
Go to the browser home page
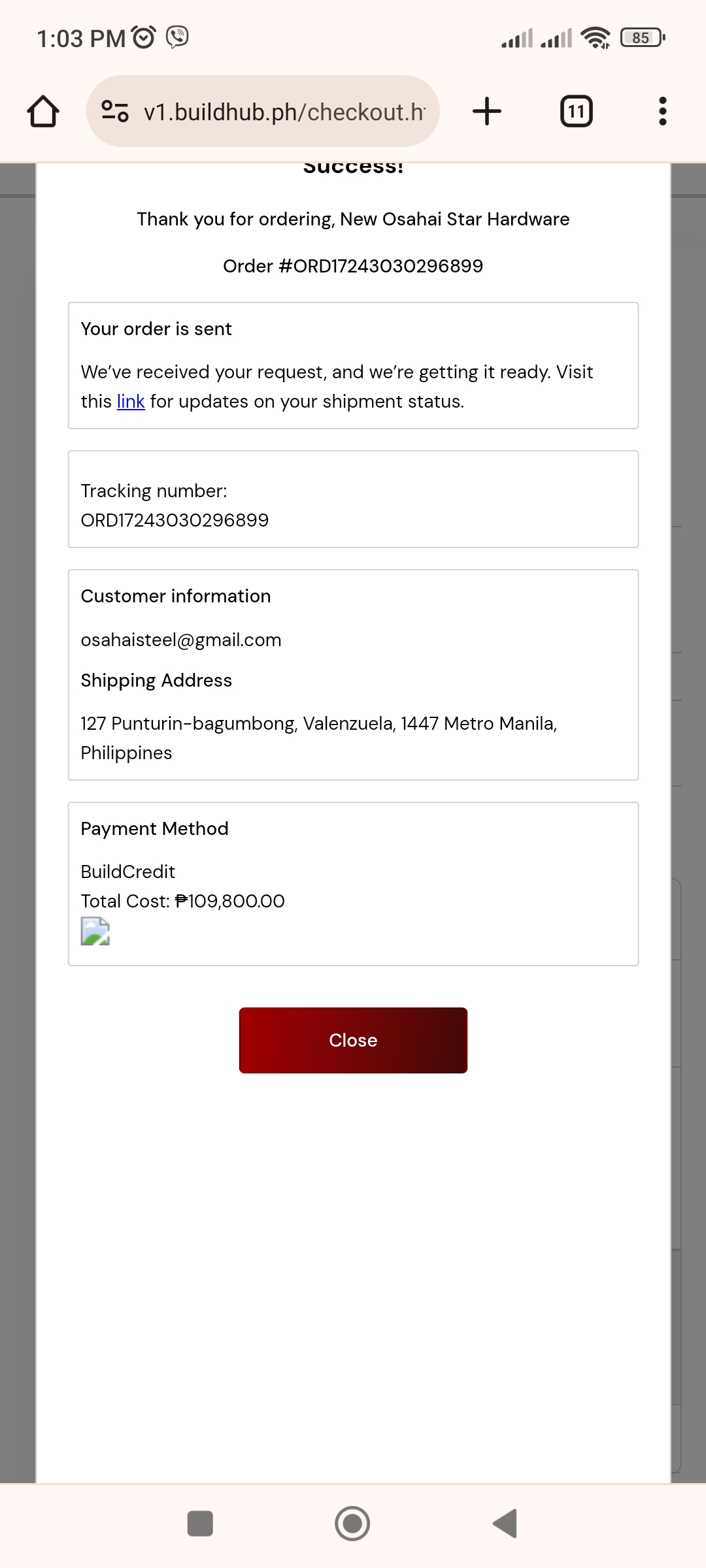click(x=43, y=111)
